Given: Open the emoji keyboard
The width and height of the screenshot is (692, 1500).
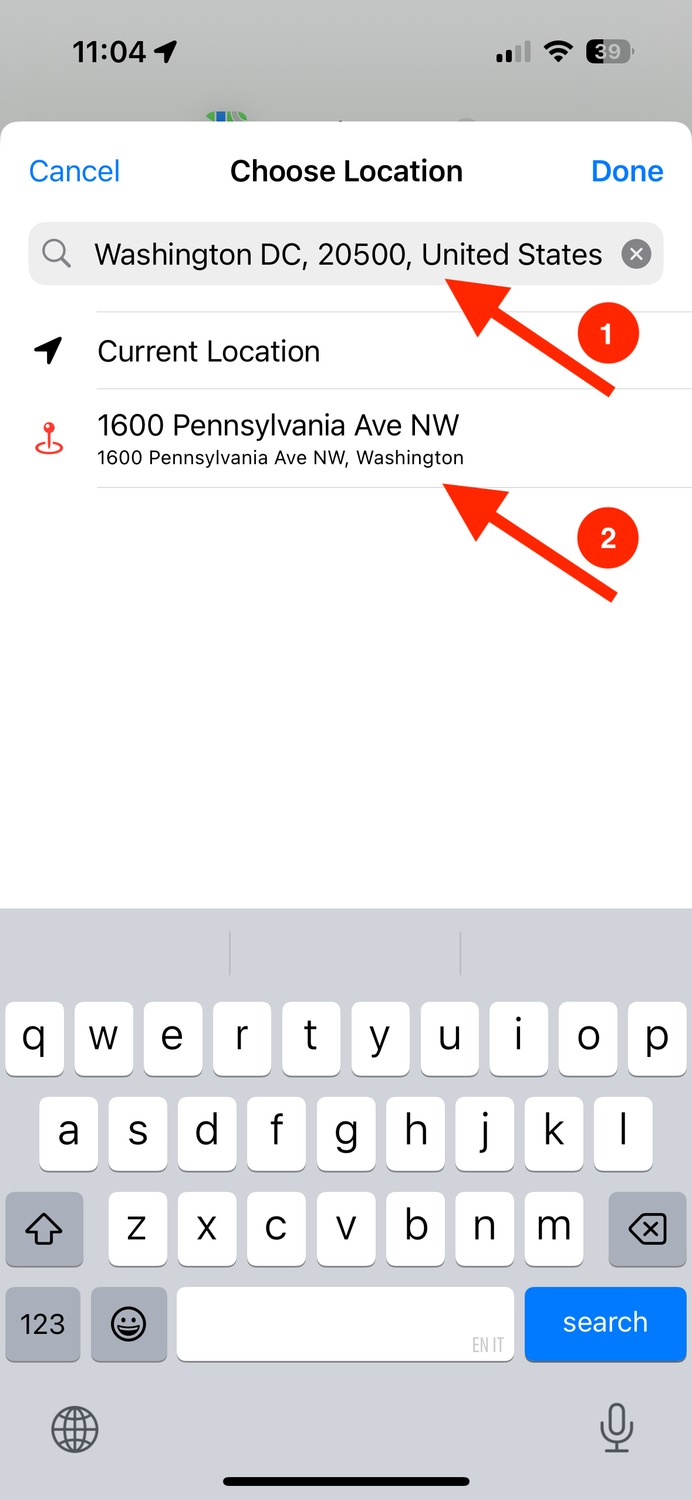Looking at the screenshot, I should coord(128,1324).
